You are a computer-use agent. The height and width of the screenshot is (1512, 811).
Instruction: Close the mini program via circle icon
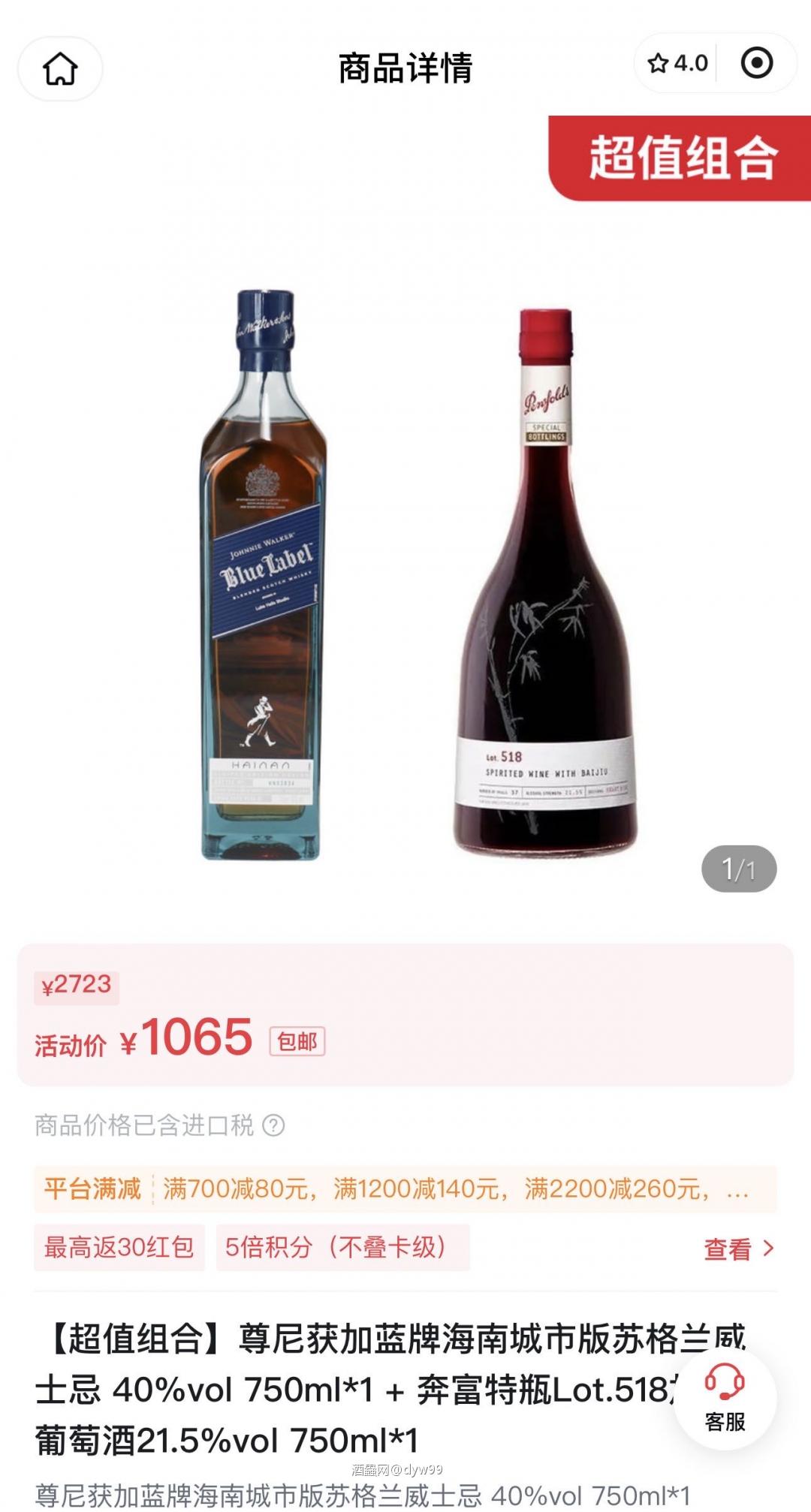point(756,63)
